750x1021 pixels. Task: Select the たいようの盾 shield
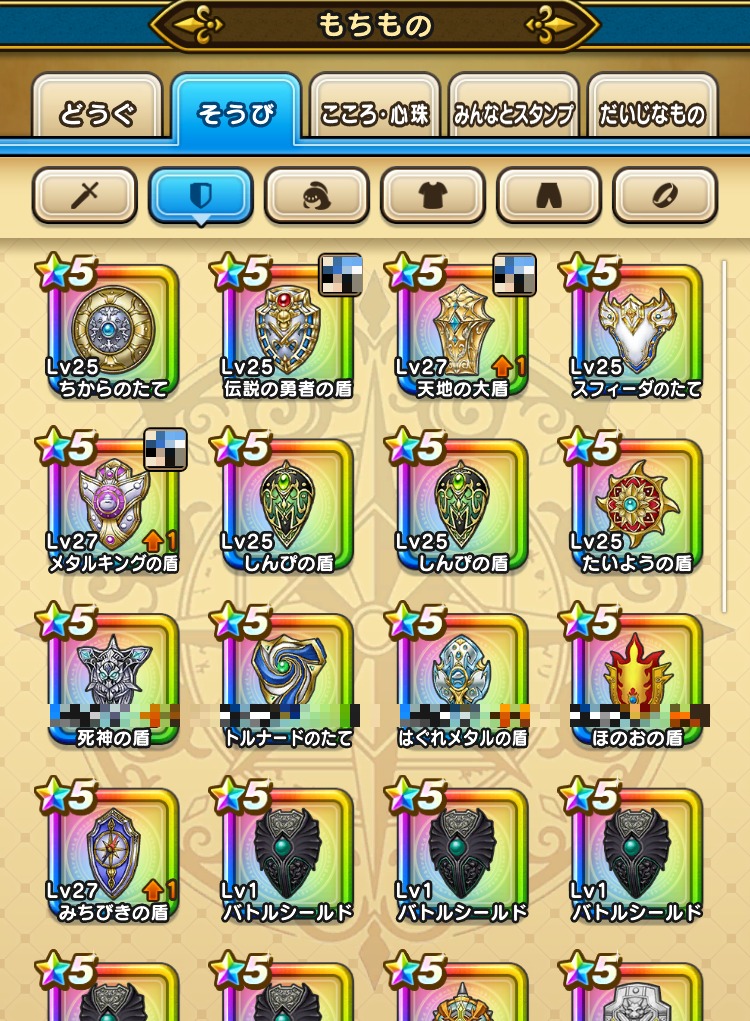point(637,505)
